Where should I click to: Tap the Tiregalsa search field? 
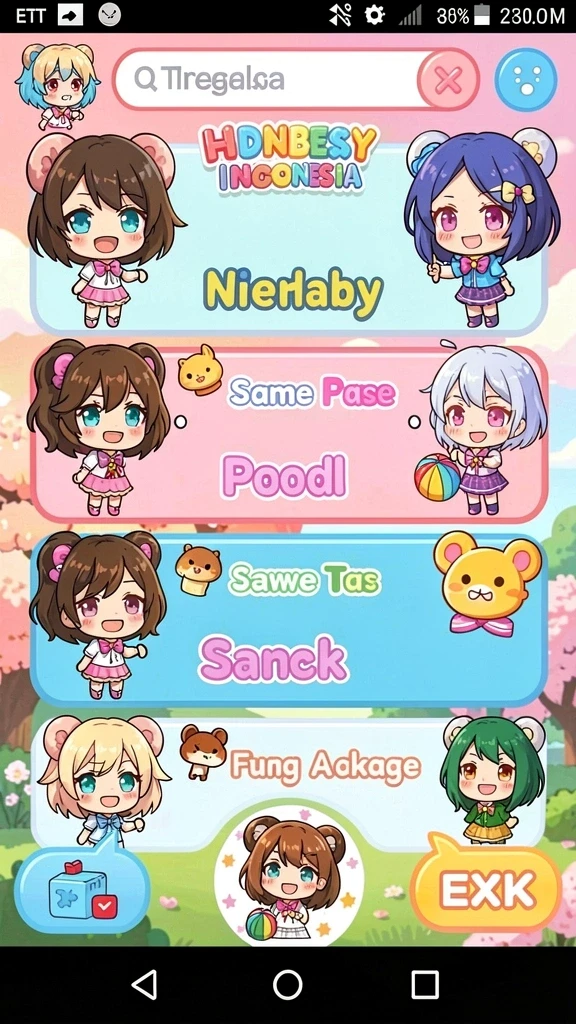(268, 80)
